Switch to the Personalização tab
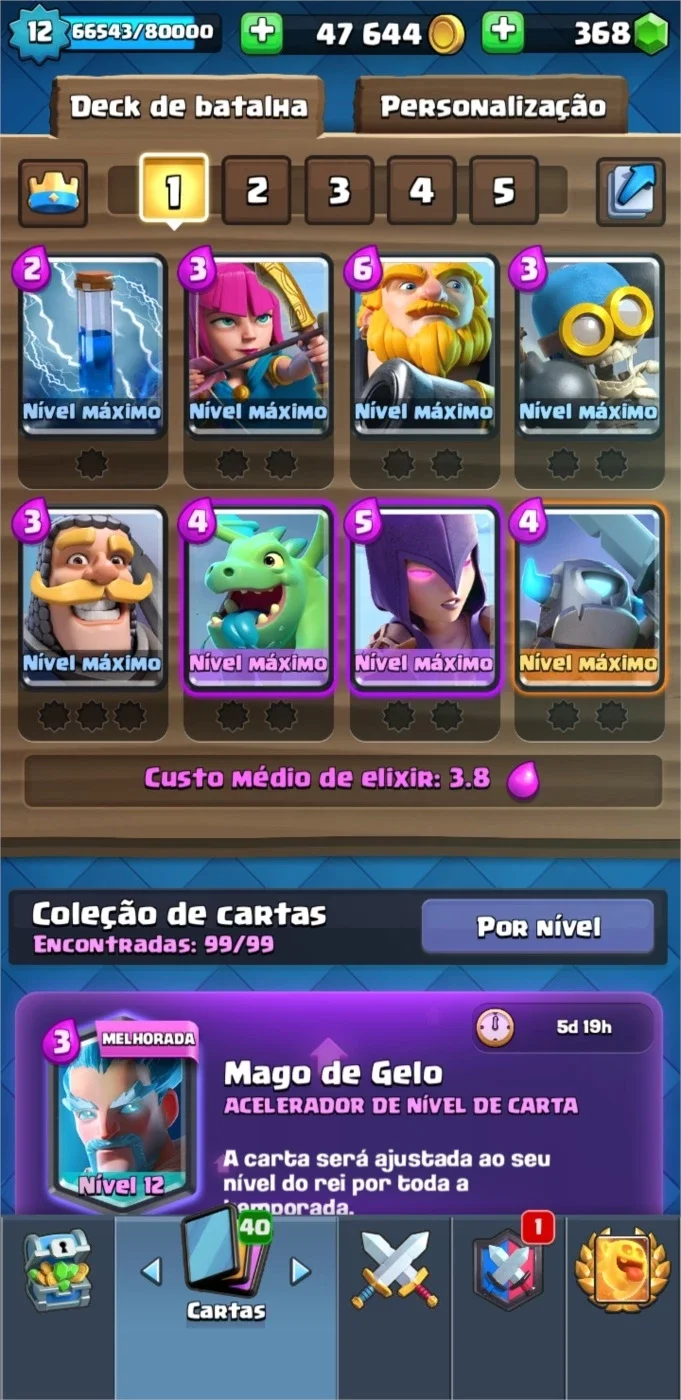Screen dimensions: 681x1400 click(492, 106)
